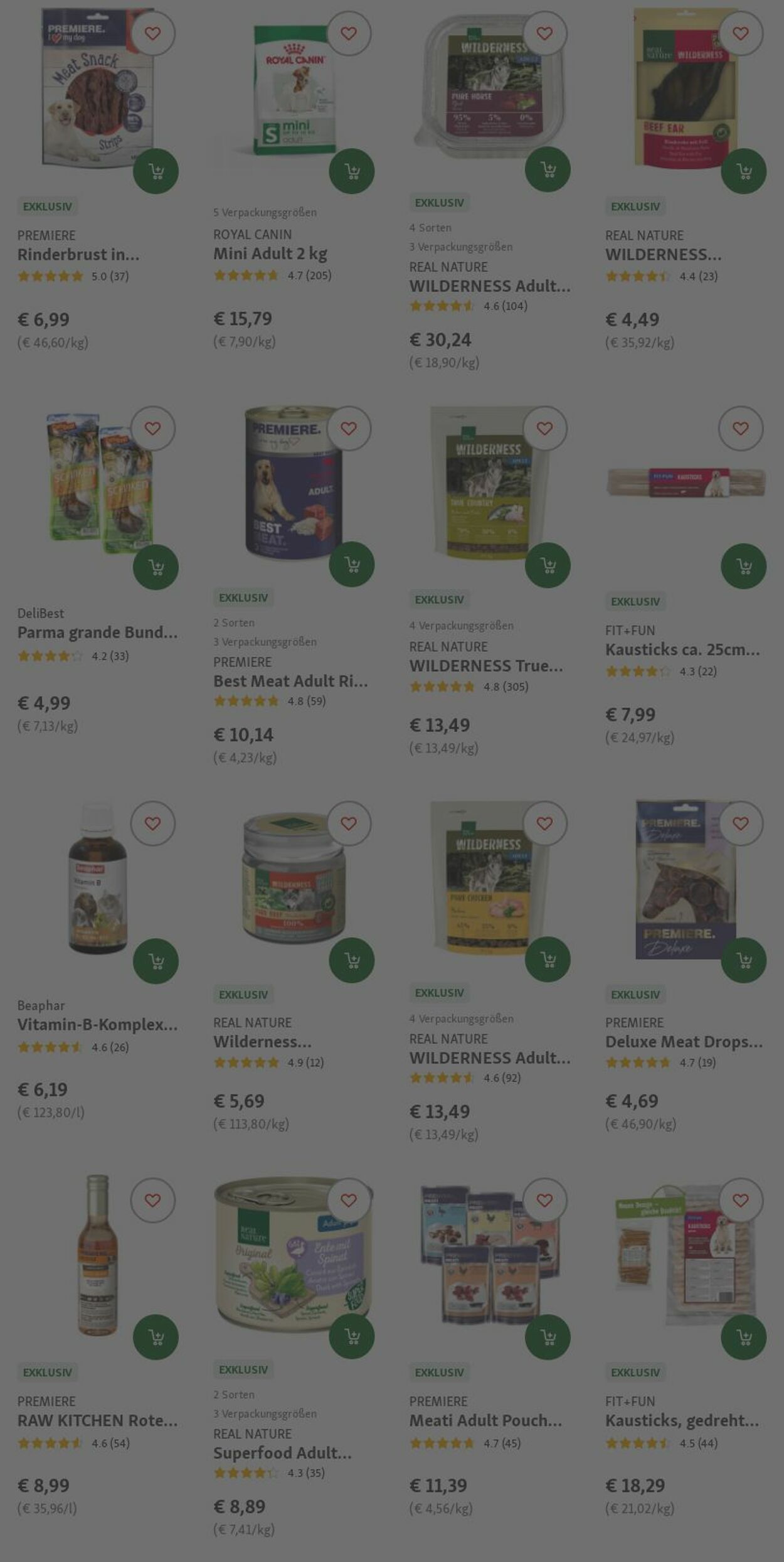Add Wilderness Adult Pure Horse to cart
The image size is (784, 1562).
(x=548, y=169)
